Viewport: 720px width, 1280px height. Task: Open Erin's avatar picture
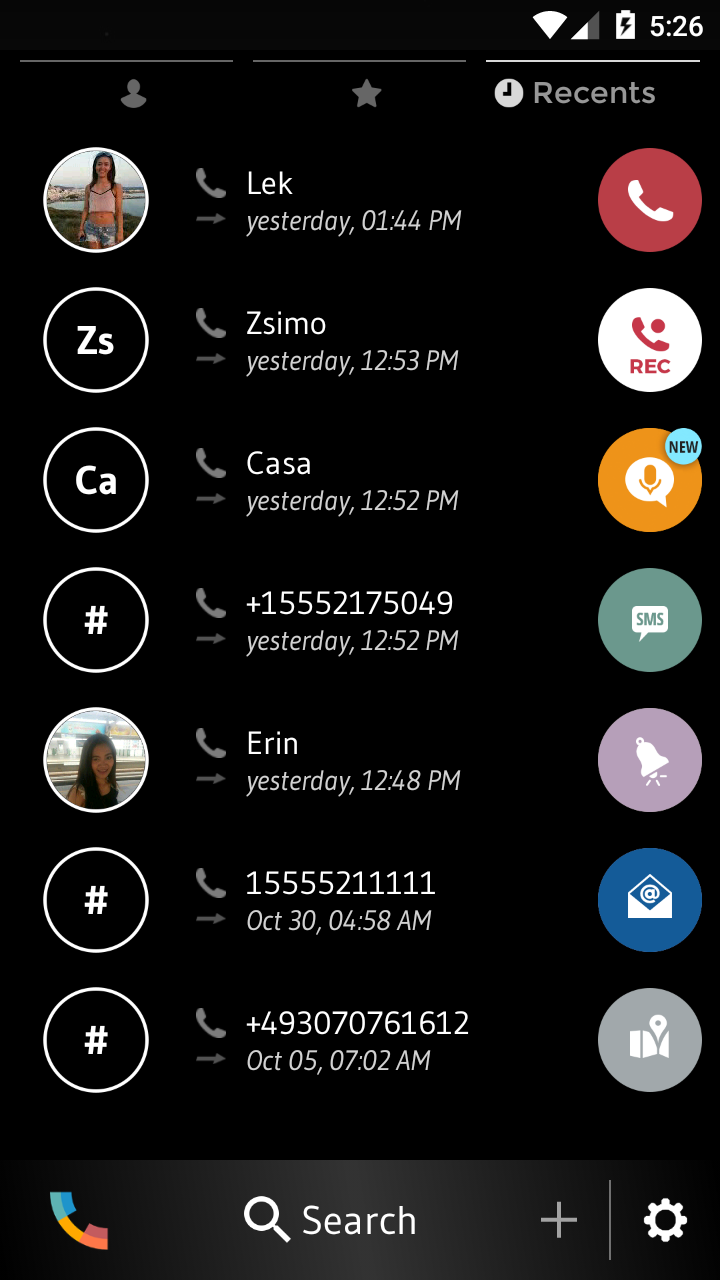(x=95, y=759)
